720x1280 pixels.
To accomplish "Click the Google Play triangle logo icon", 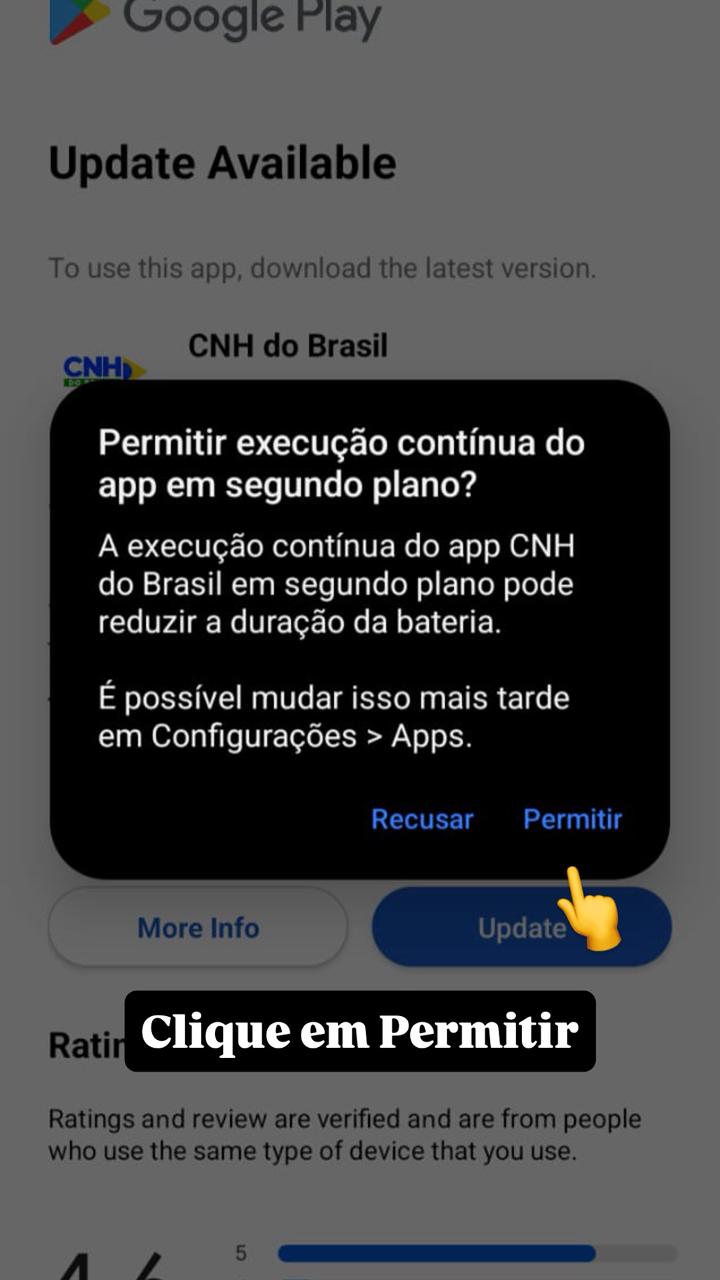I will click(x=75, y=16).
